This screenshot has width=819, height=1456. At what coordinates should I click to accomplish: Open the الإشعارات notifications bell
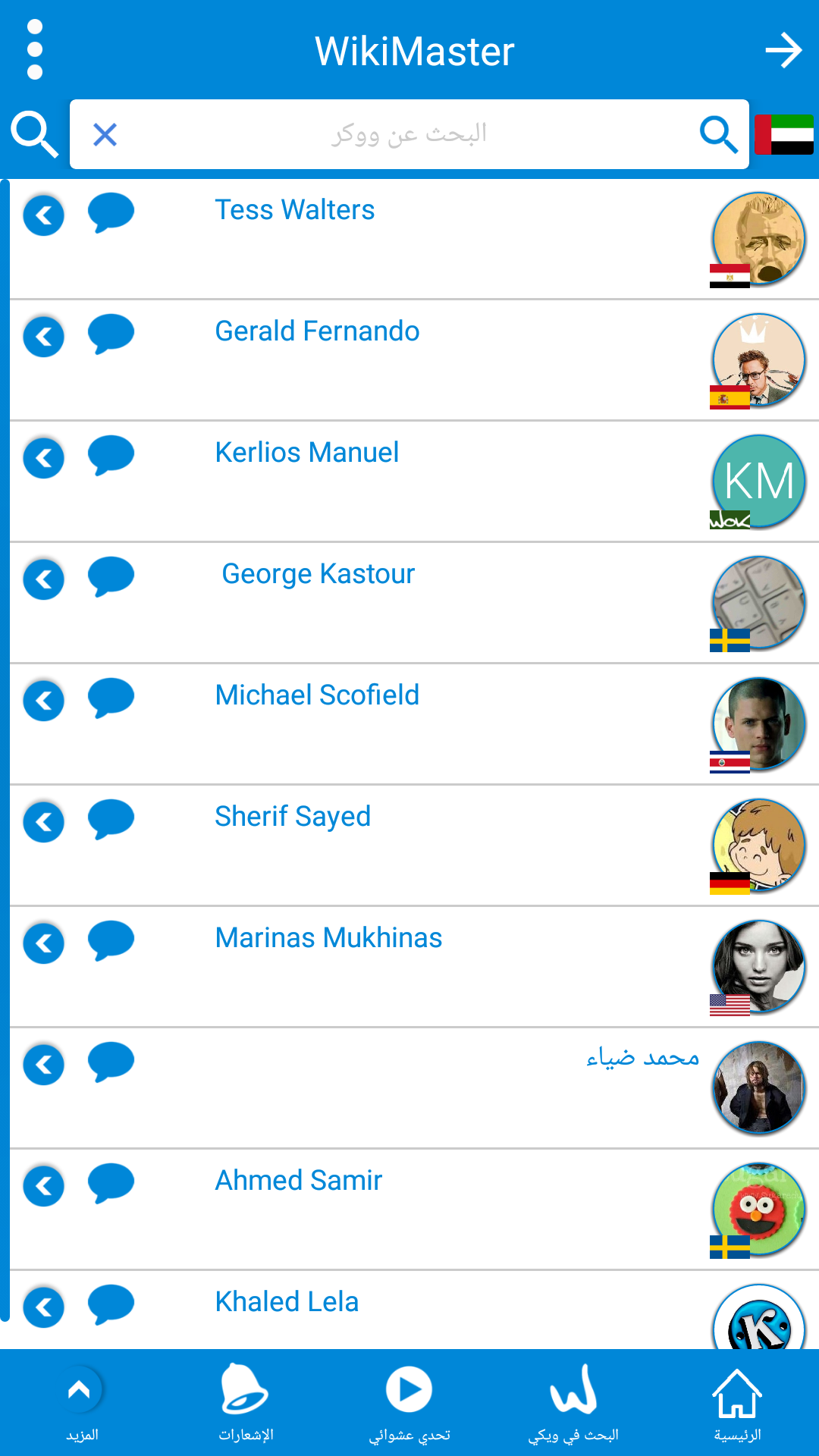point(246,1404)
